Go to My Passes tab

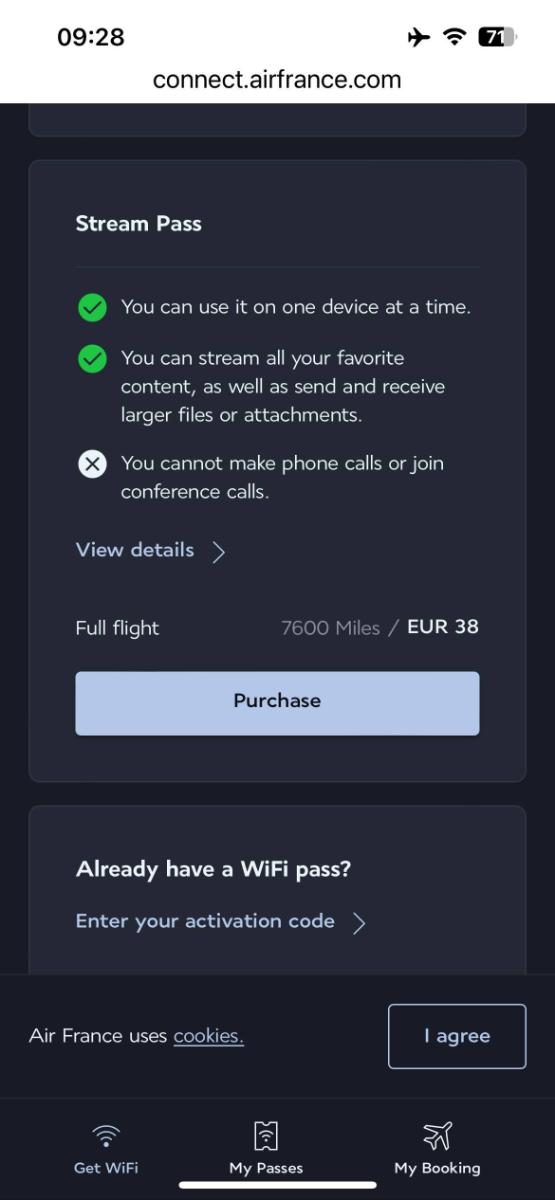tap(266, 1148)
